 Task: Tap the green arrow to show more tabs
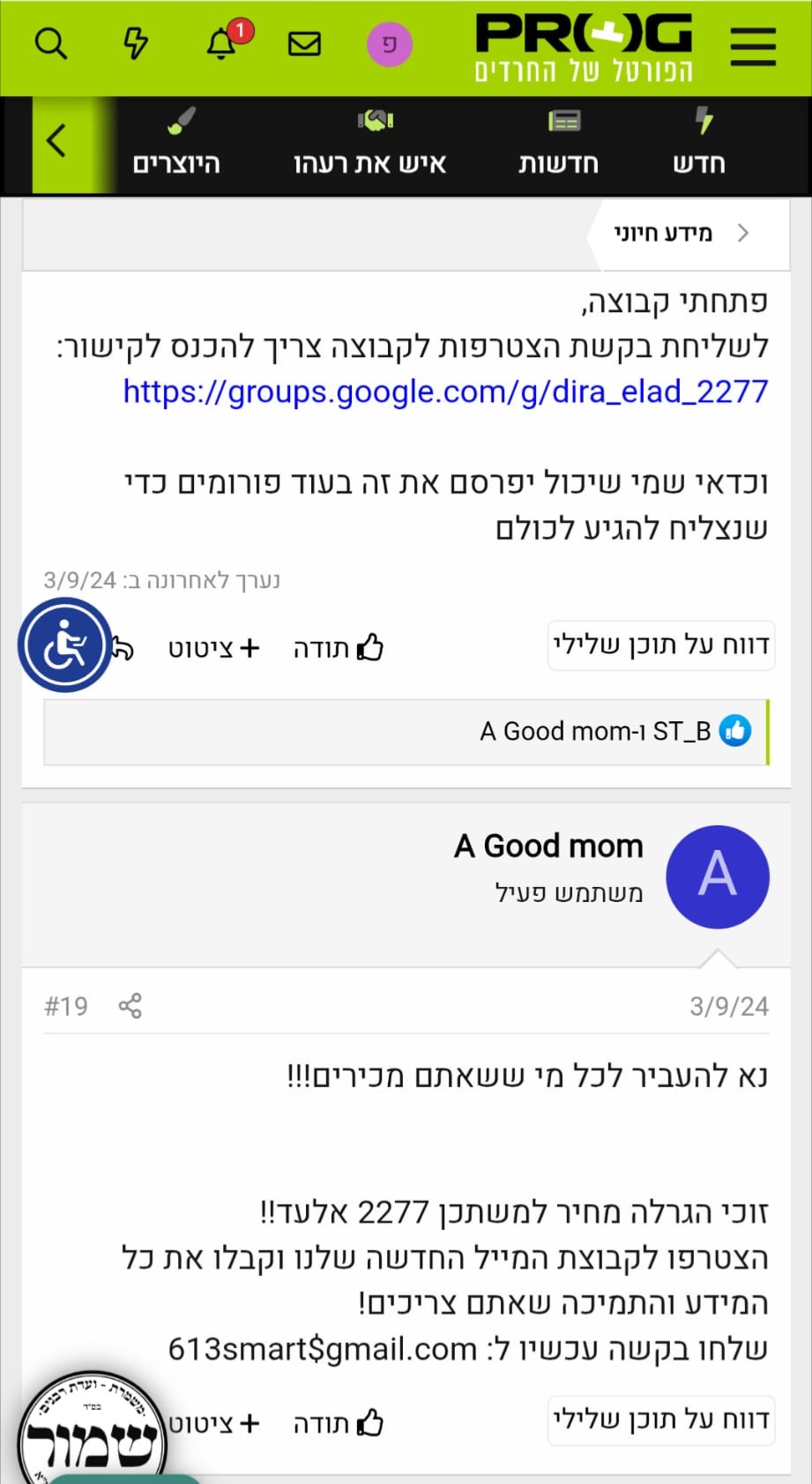56,141
